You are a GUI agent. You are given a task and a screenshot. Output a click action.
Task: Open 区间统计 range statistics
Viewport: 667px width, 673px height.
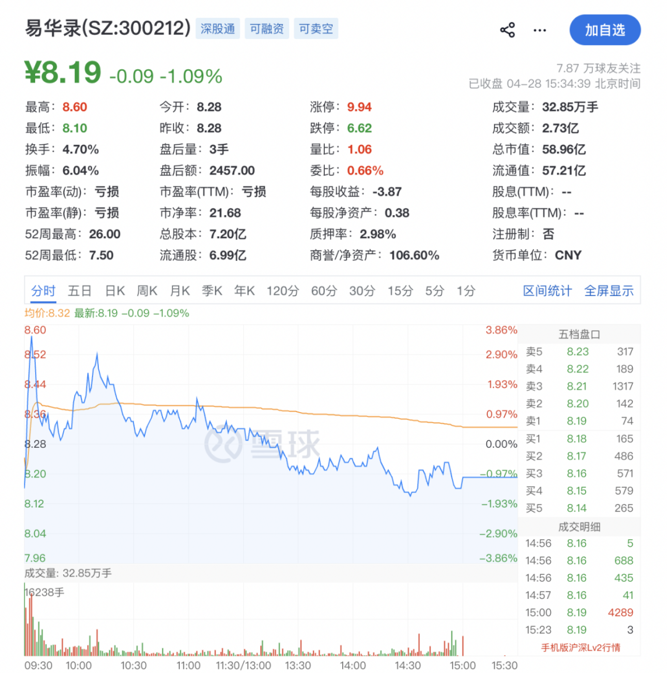point(548,291)
